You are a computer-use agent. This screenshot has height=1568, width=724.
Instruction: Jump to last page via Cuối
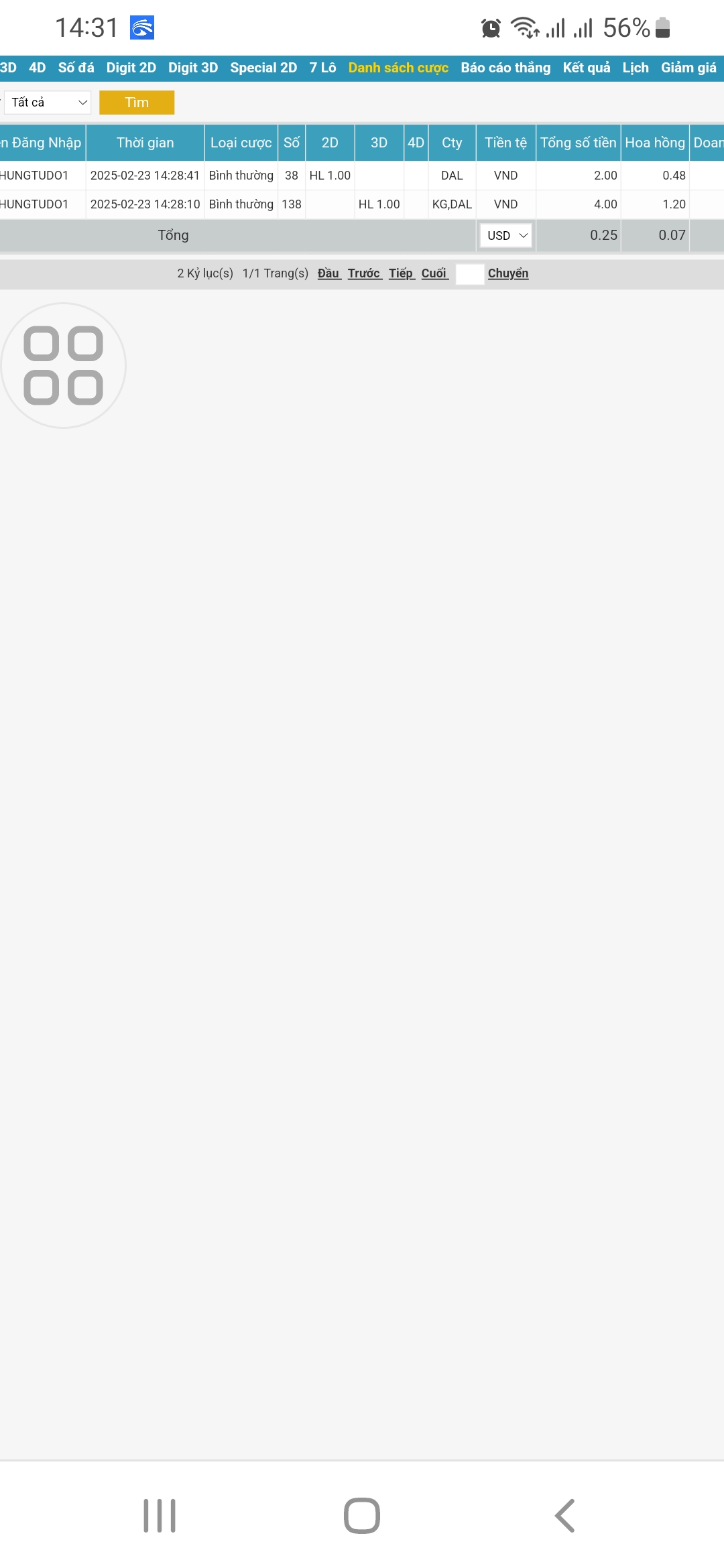(434, 273)
